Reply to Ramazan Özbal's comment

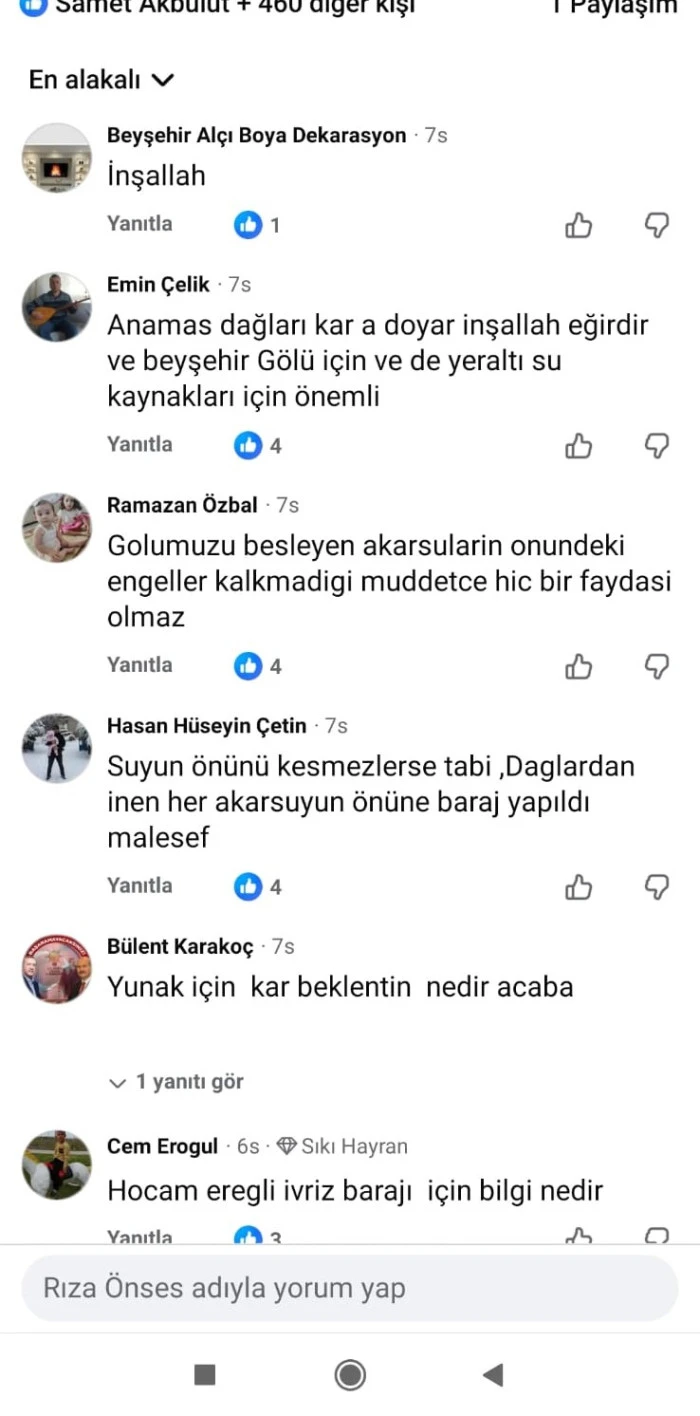139,666
